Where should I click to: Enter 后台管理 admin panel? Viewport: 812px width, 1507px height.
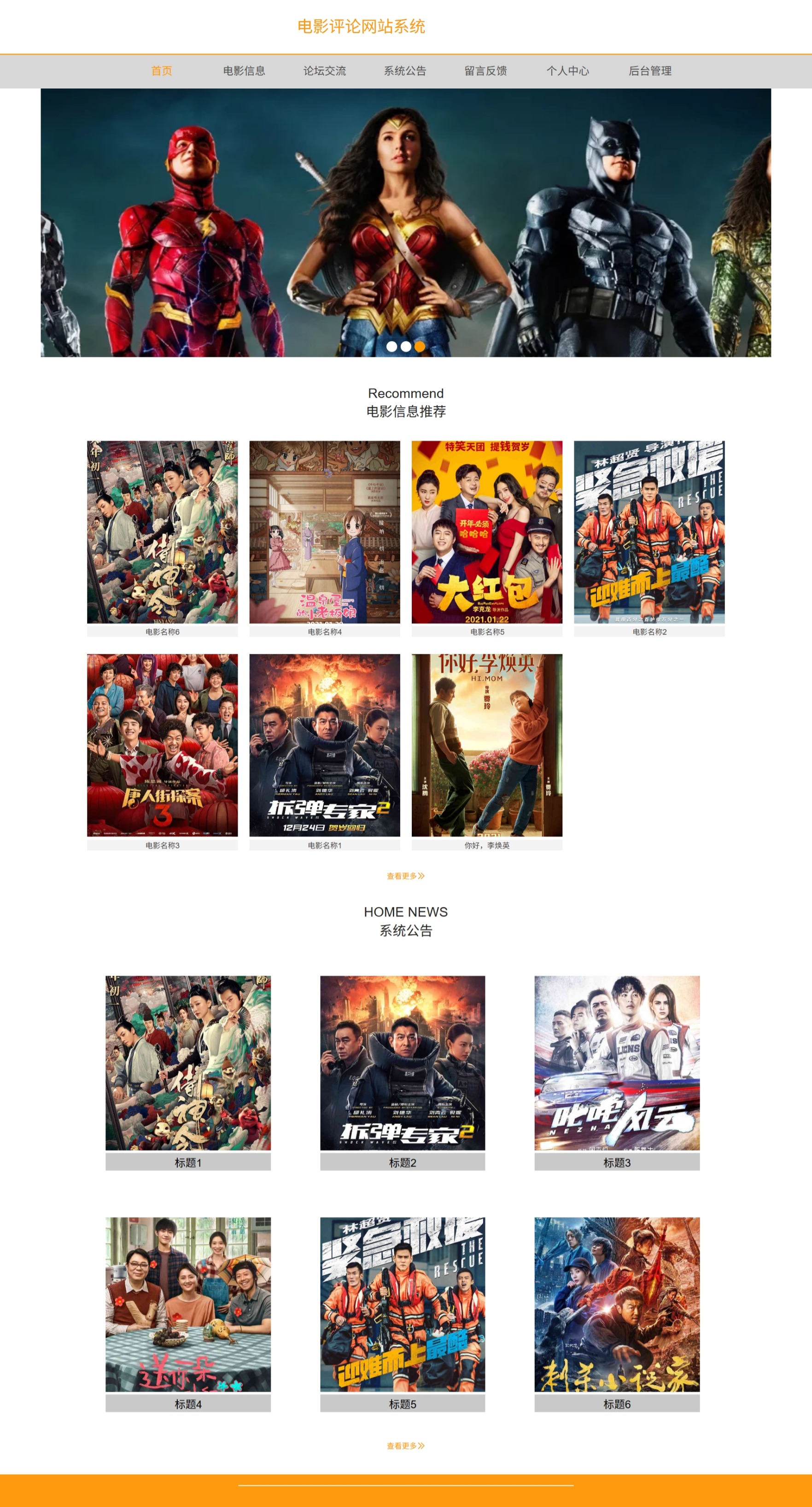650,71
